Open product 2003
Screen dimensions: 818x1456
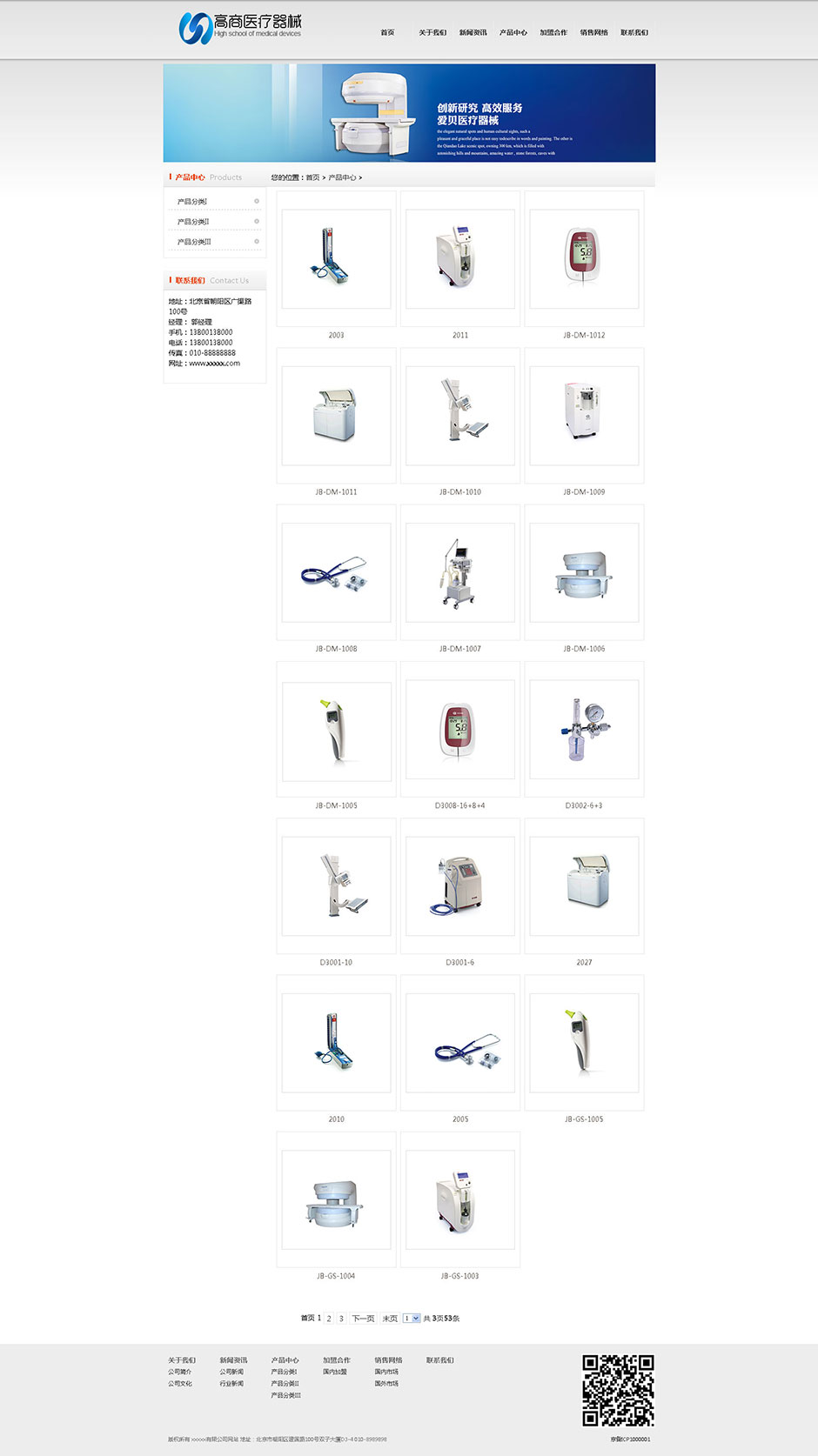pyautogui.click(x=336, y=259)
